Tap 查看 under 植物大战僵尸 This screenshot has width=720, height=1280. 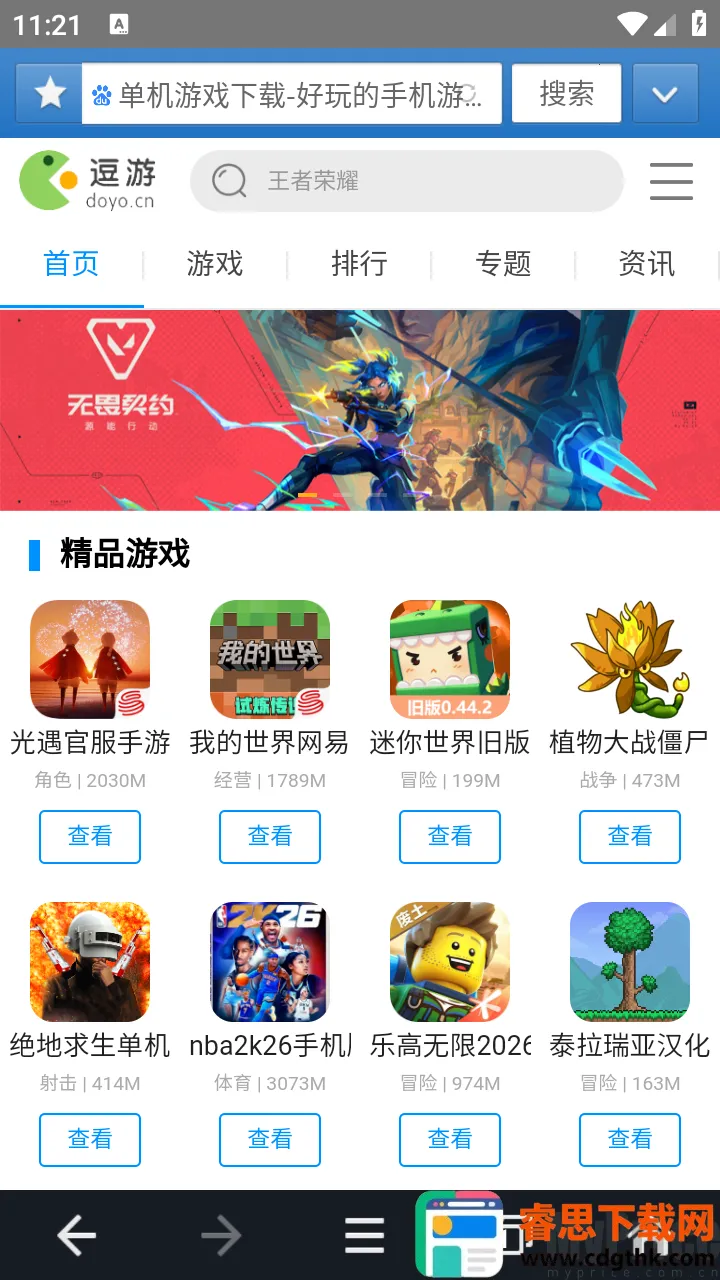pos(630,836)
